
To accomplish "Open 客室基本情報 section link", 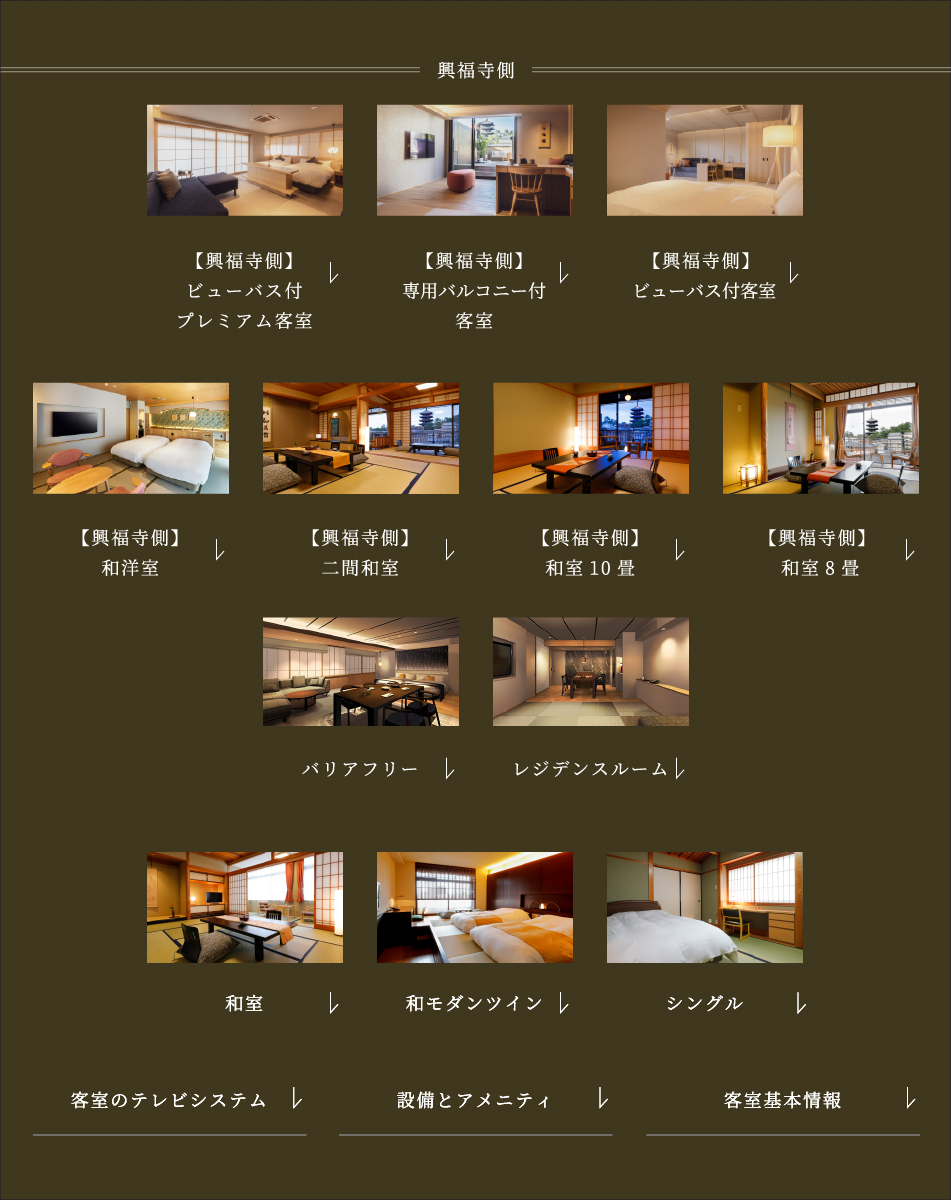I will tap(783, 1100).
